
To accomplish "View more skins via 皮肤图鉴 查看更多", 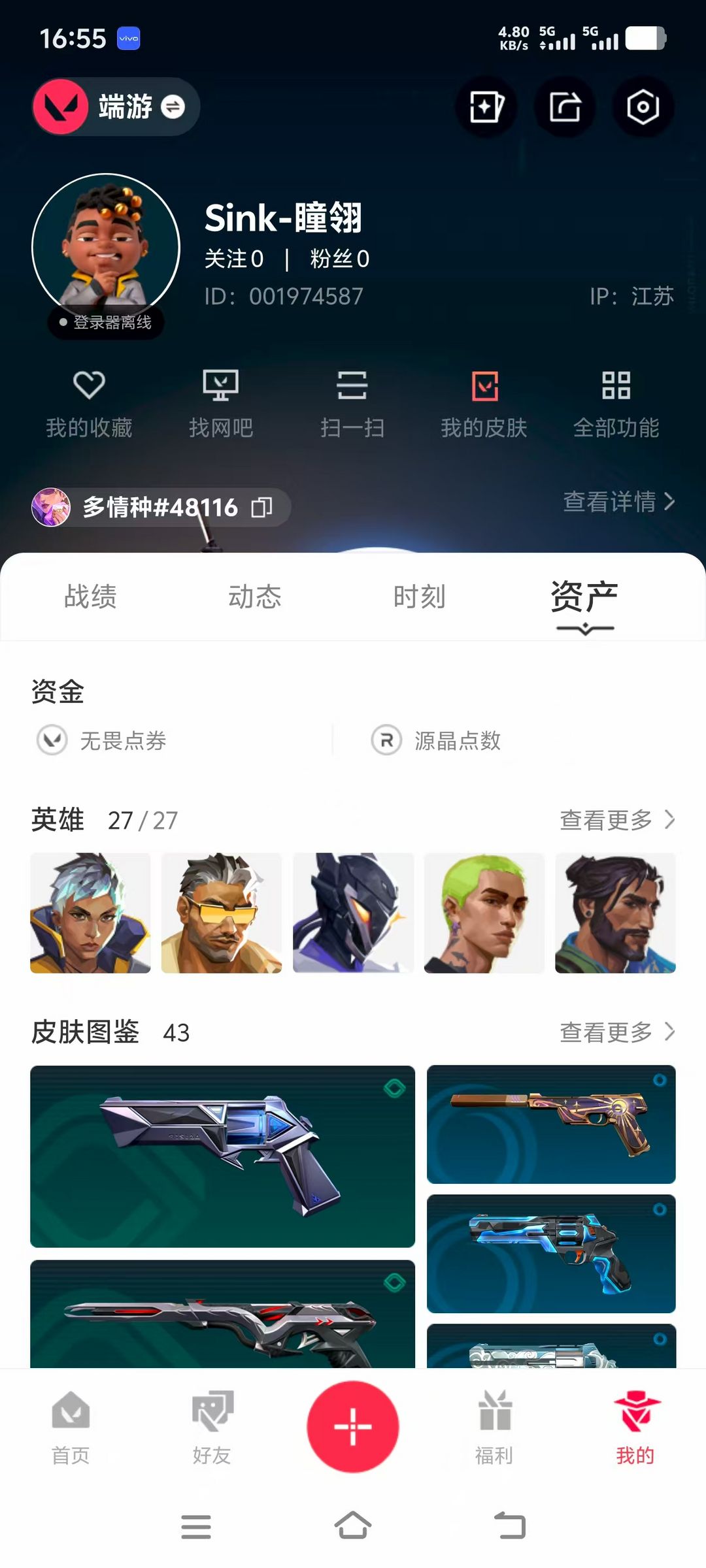I will (x=617, y=1032).
